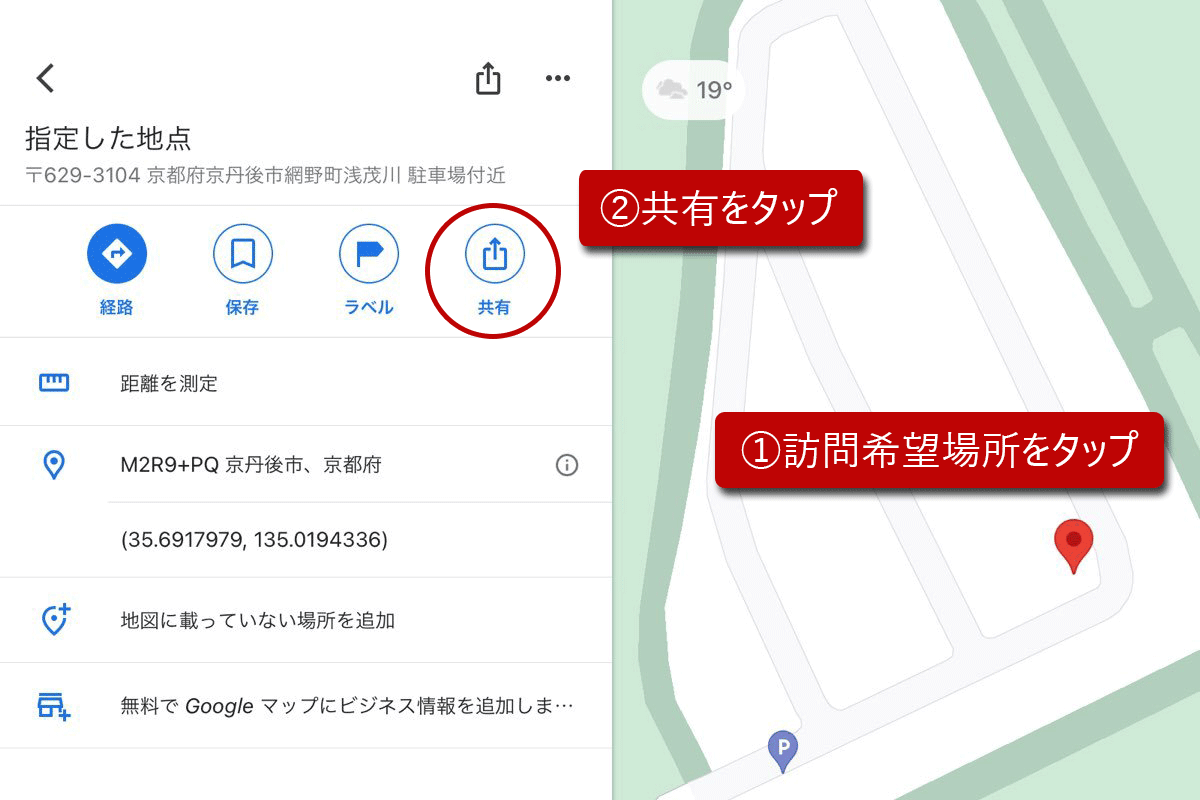The width and height of the screenshot is (1200, 800).
Task: Select the parking P marker on map
Action: (783, 748)
